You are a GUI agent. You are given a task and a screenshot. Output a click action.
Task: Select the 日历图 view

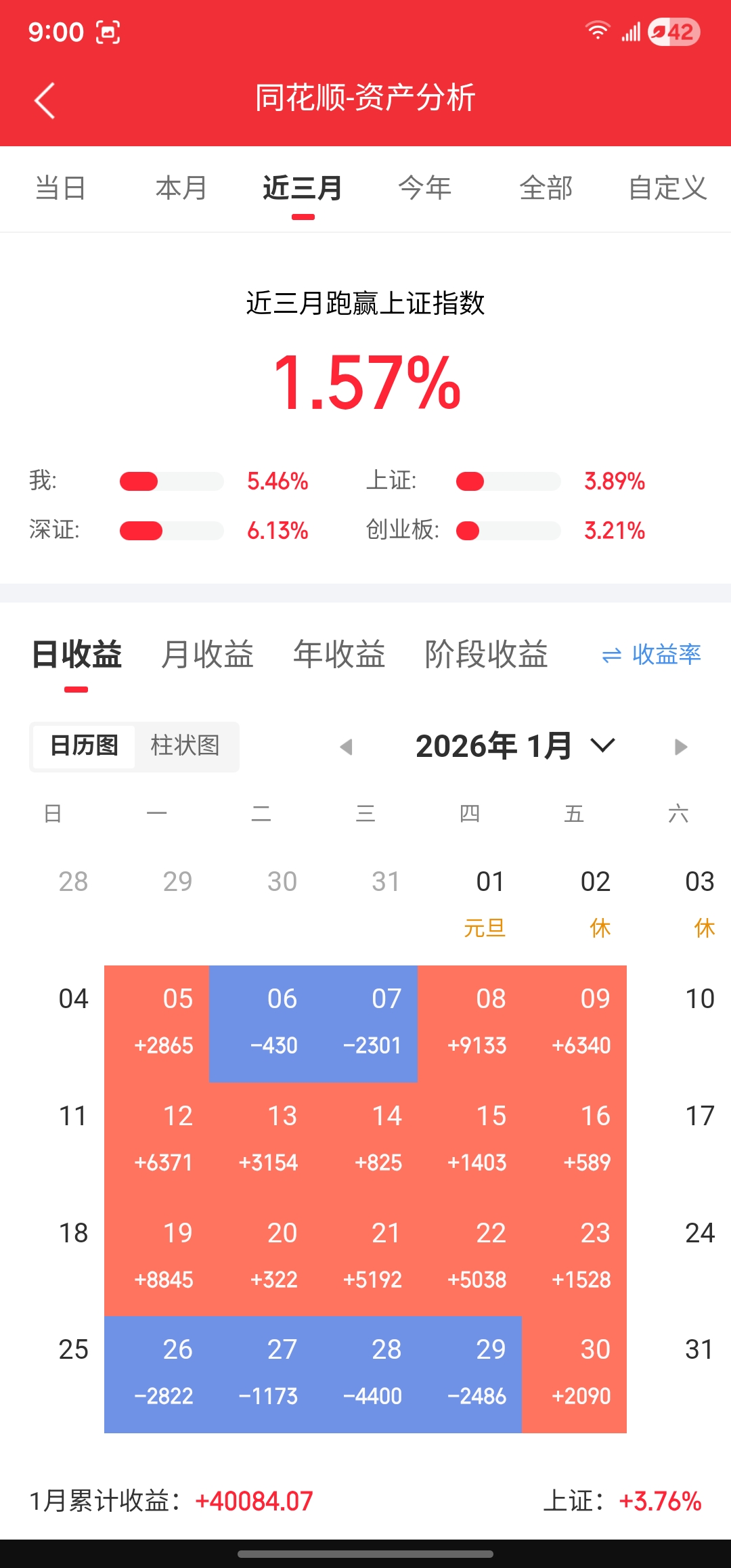[x=84, y=746]
